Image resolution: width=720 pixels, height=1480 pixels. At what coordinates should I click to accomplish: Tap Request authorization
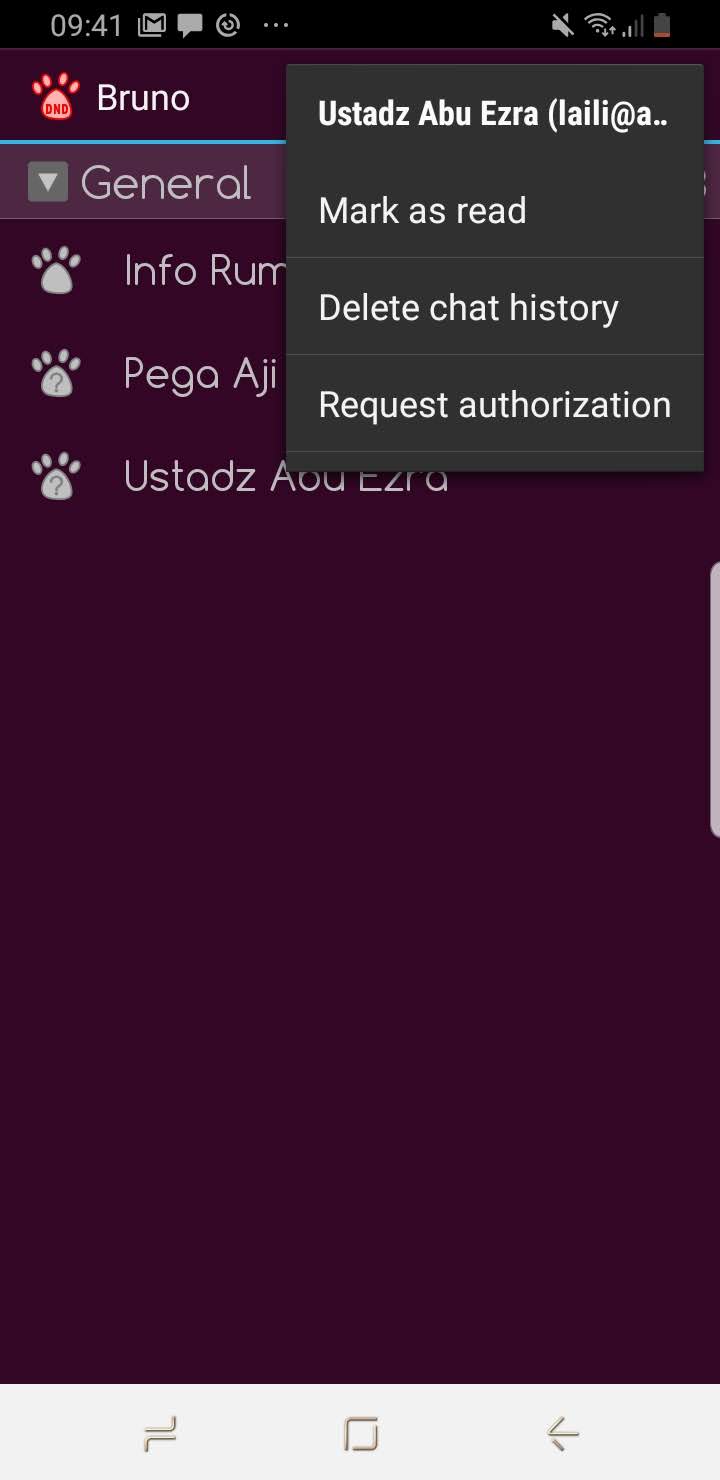pyautogui.click(x=495, y=404)
